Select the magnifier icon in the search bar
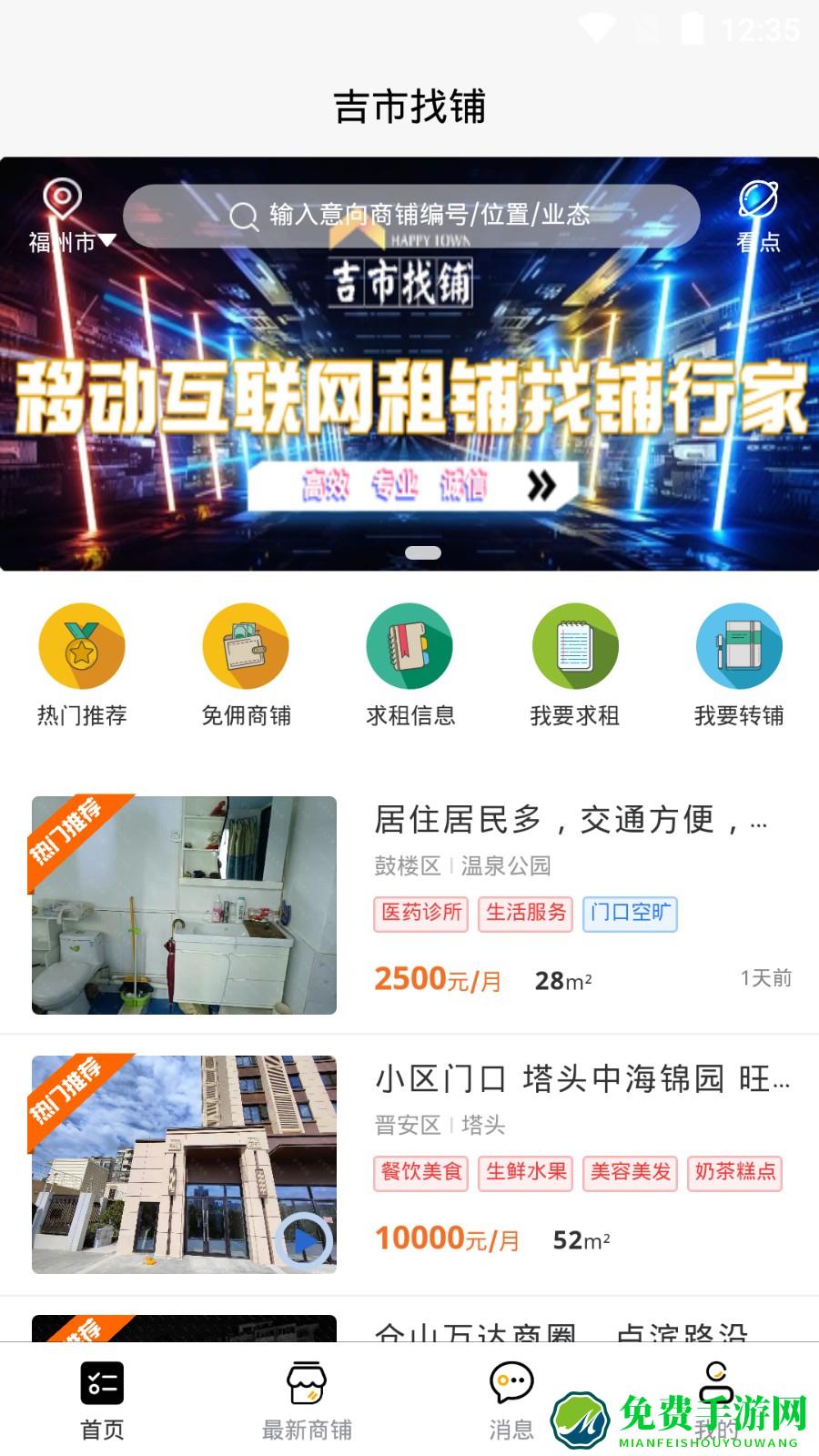Viewport: 819px width, 1456px height. [x=243, y=217]
